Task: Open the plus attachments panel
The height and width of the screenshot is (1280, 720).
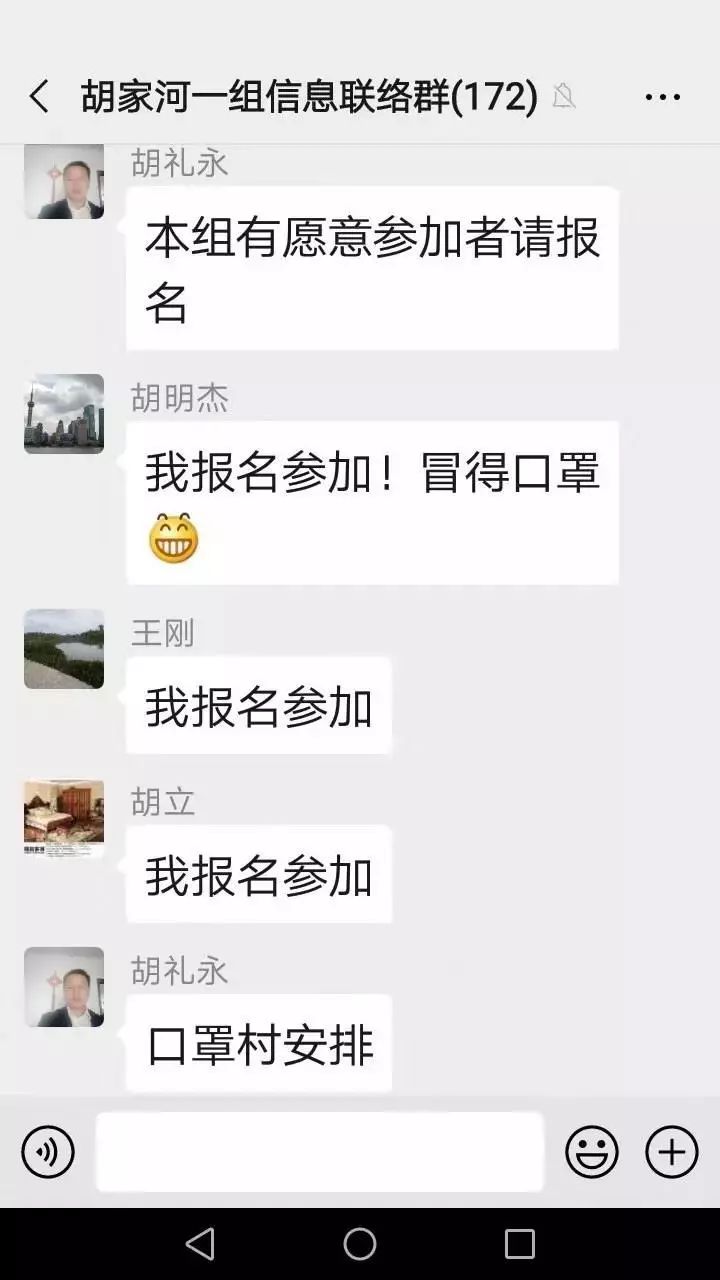Action: pos(671,1152)
